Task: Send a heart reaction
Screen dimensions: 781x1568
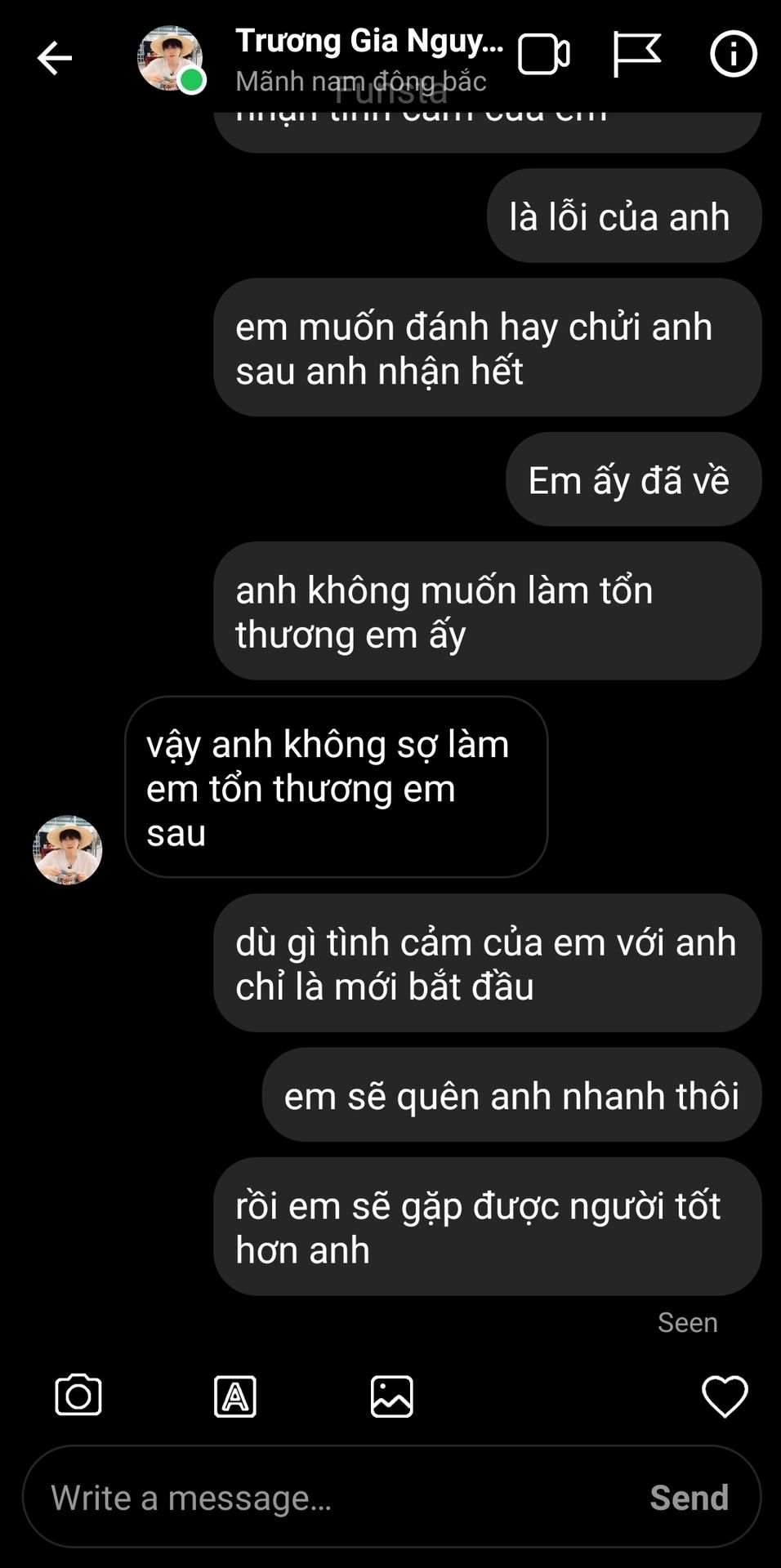Action: click(725, 1396)
